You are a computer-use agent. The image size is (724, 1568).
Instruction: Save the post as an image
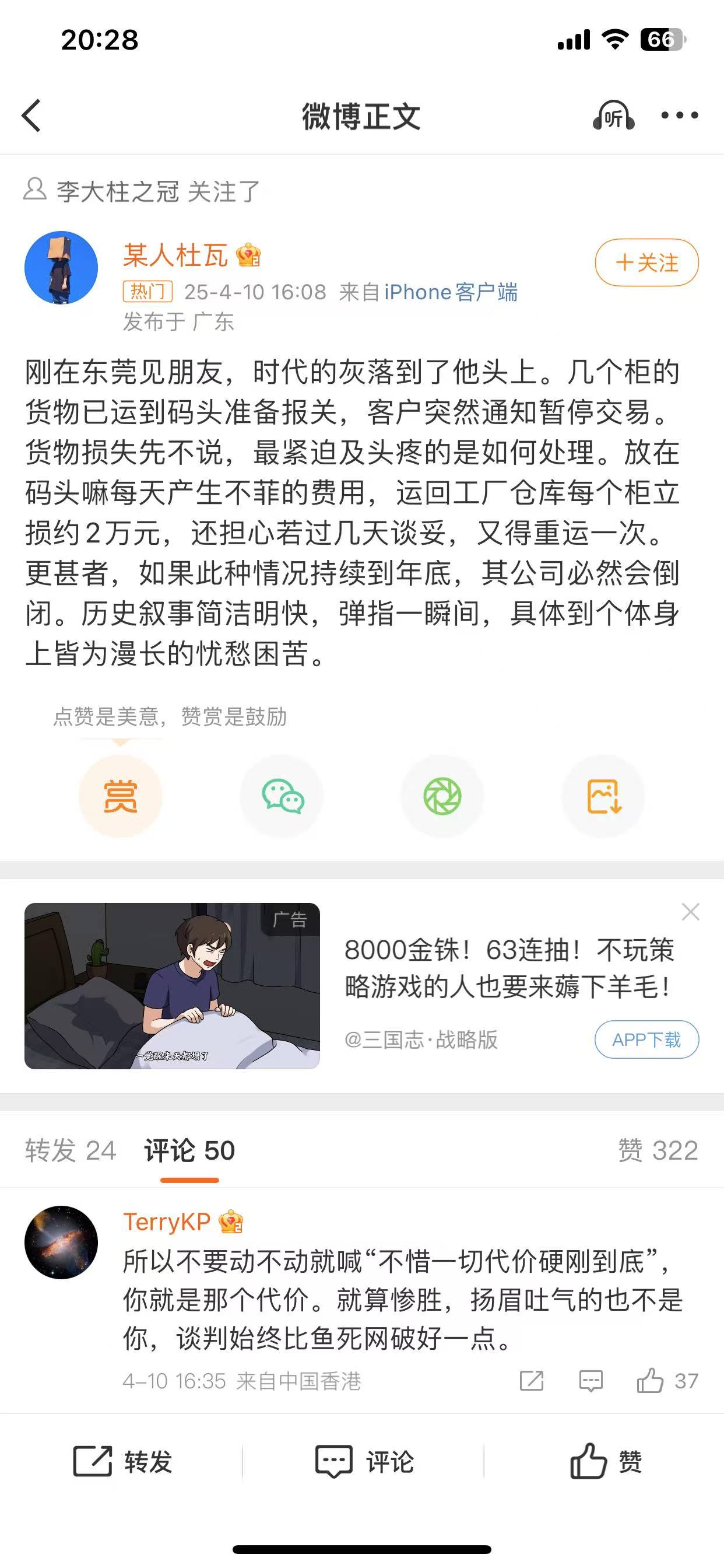(603, 796)
